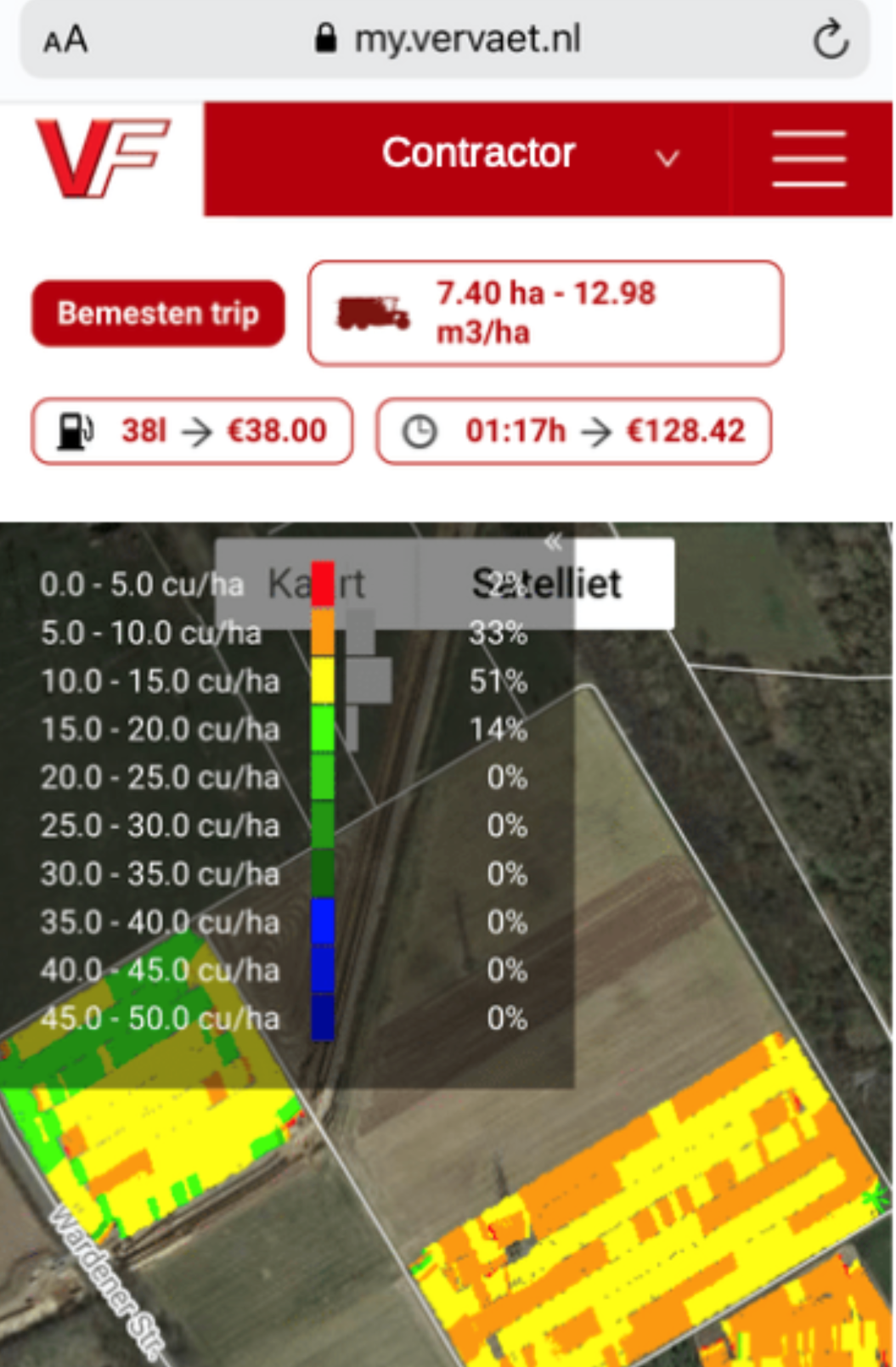Expand the Contractor dropdown
Viewport: 896px width, 1367px height.
(x=667, y=158)
